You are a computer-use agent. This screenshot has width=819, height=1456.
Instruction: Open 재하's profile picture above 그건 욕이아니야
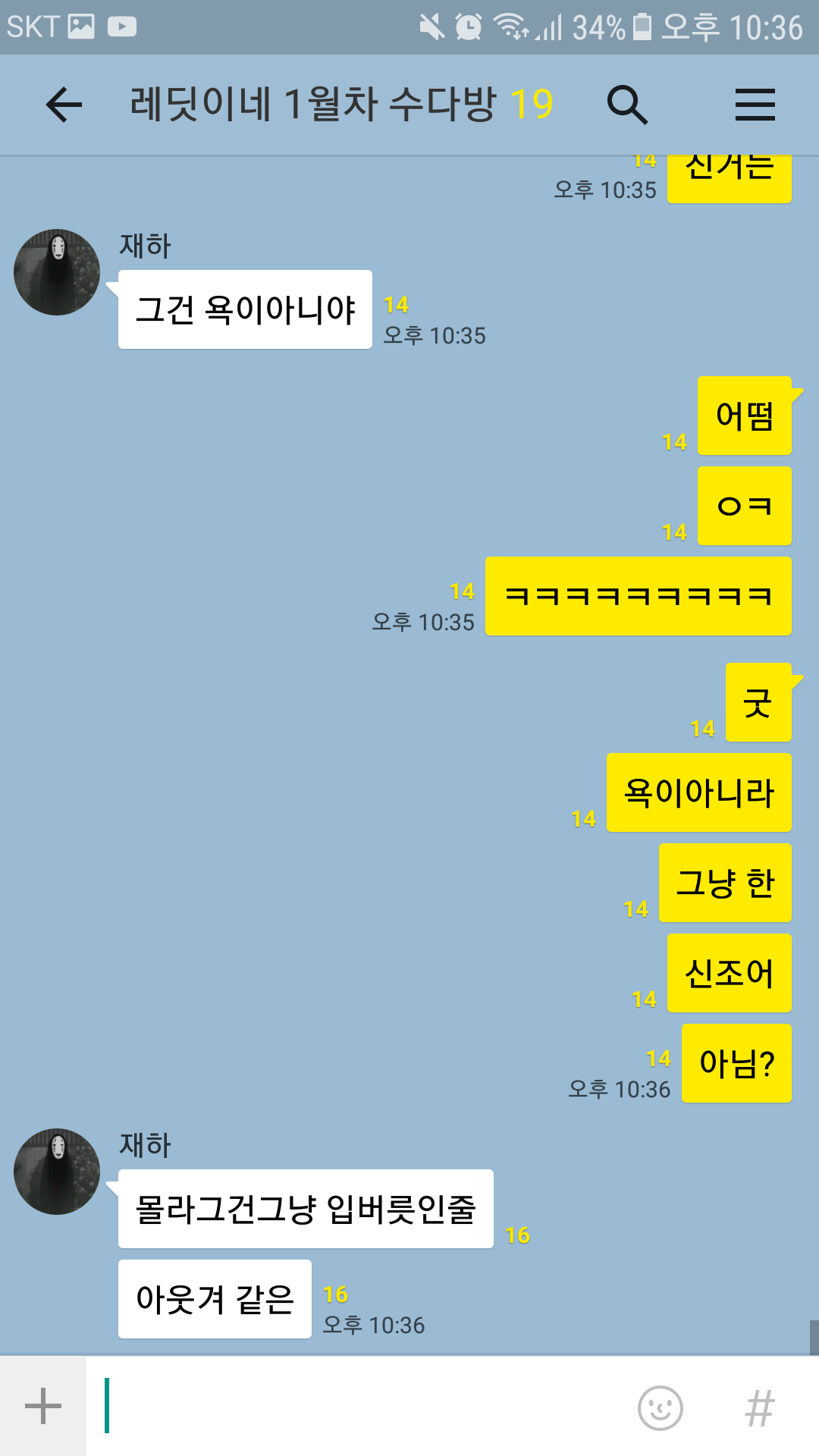coord(57,272)
